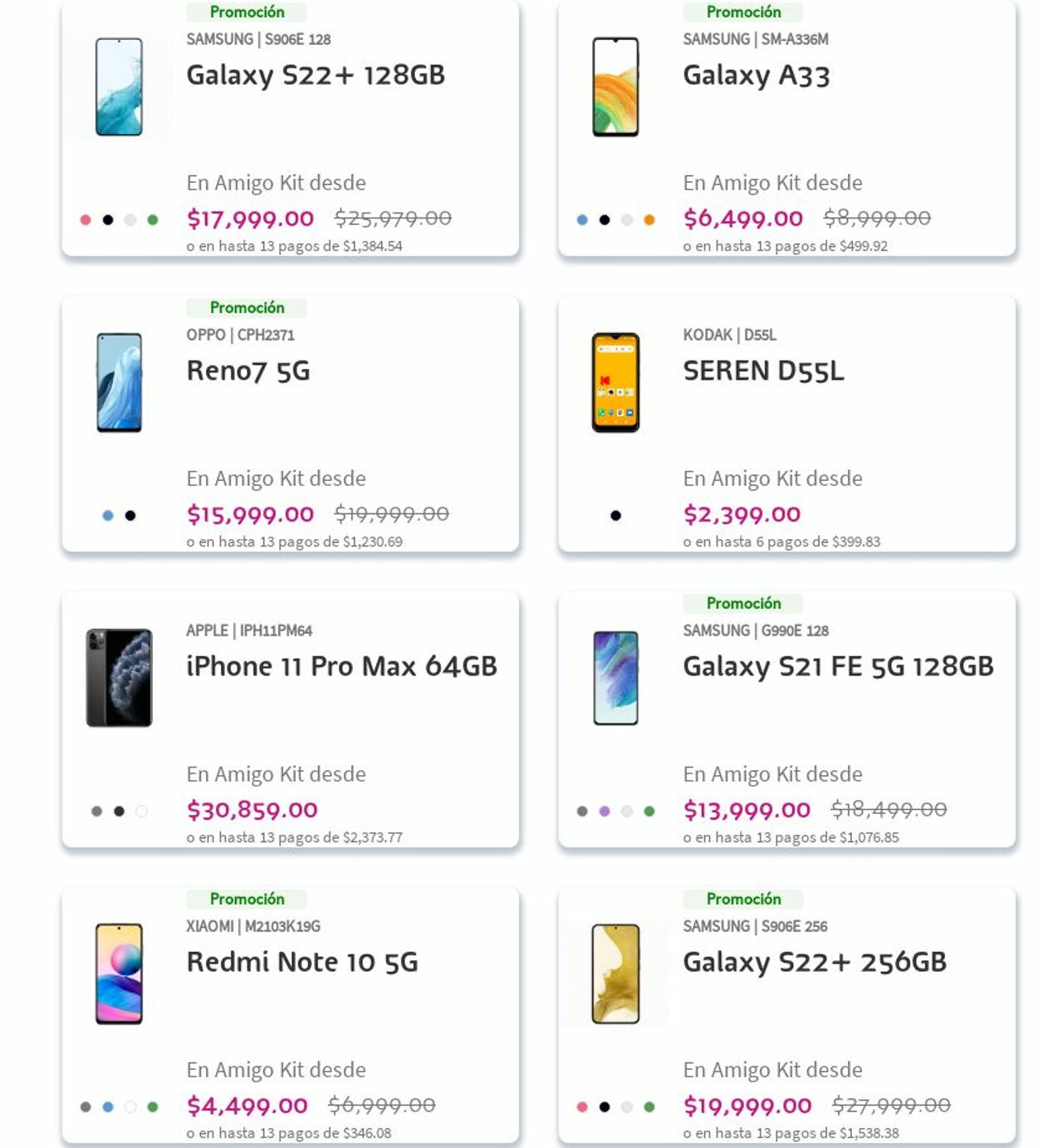Select the white color for iPhone 11 Pro Max
Screen dimensions: 1038x1148
pos(141,812)
